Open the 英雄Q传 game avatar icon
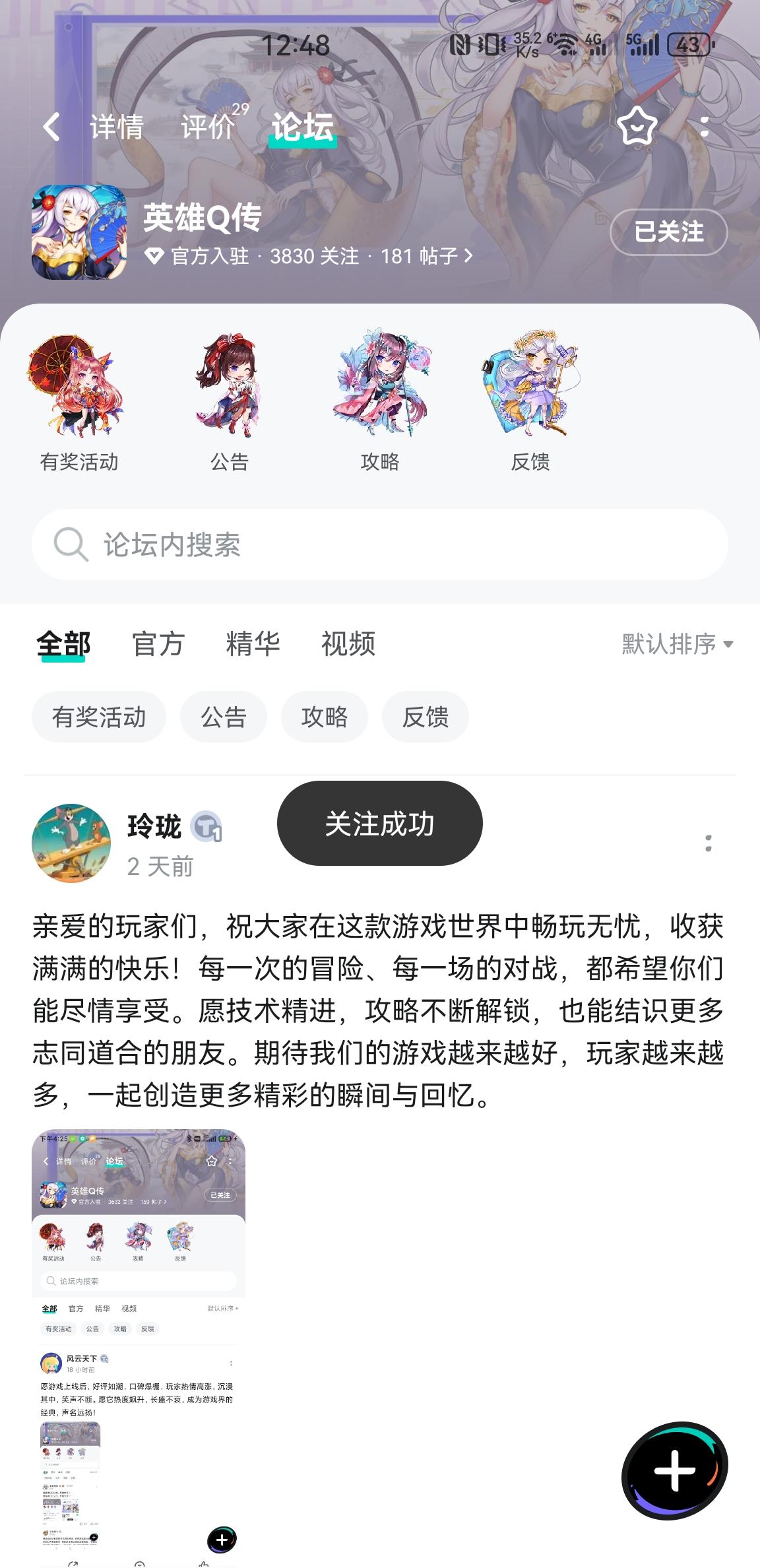Viewport: 760px width, 1568px height. tap(77, 234)
